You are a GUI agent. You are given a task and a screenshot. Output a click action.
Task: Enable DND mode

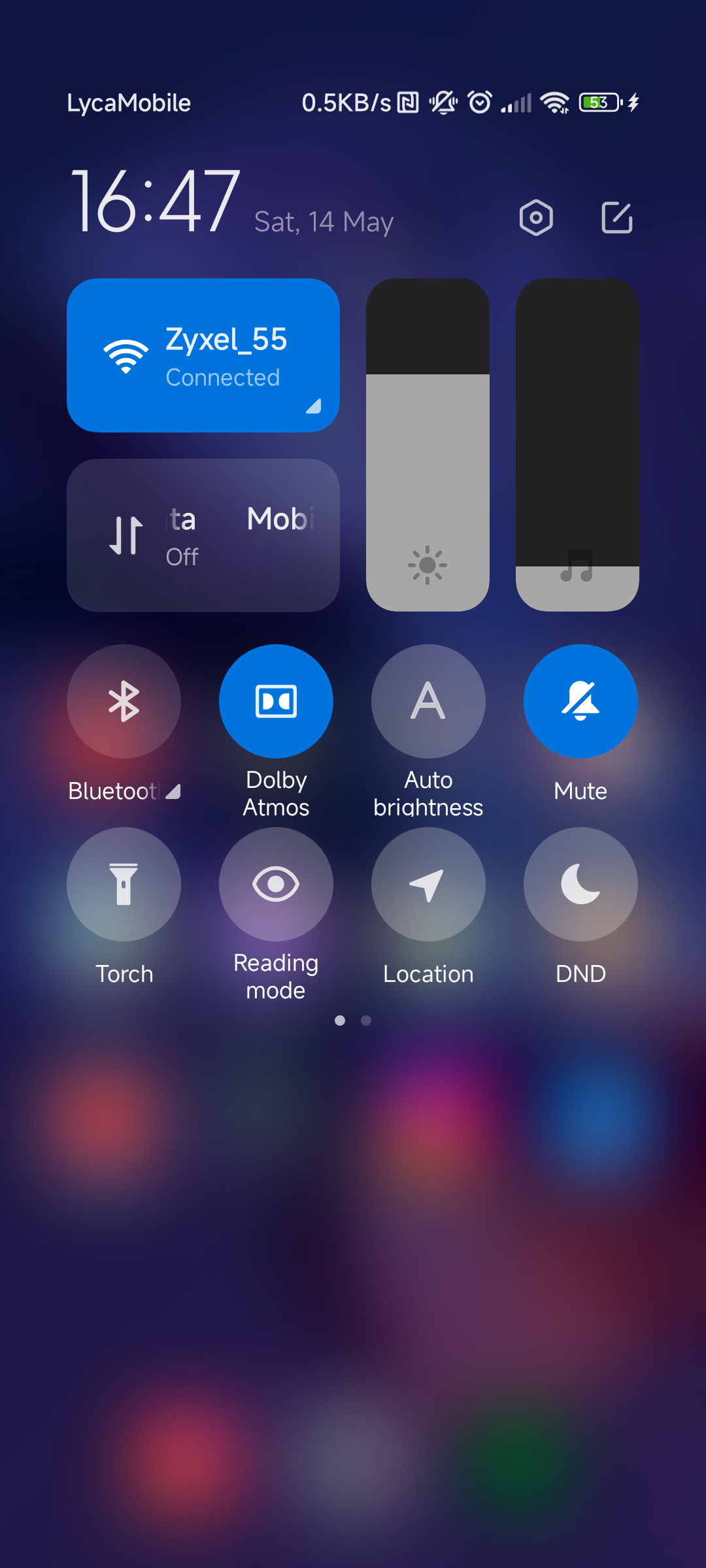(580, 885)
